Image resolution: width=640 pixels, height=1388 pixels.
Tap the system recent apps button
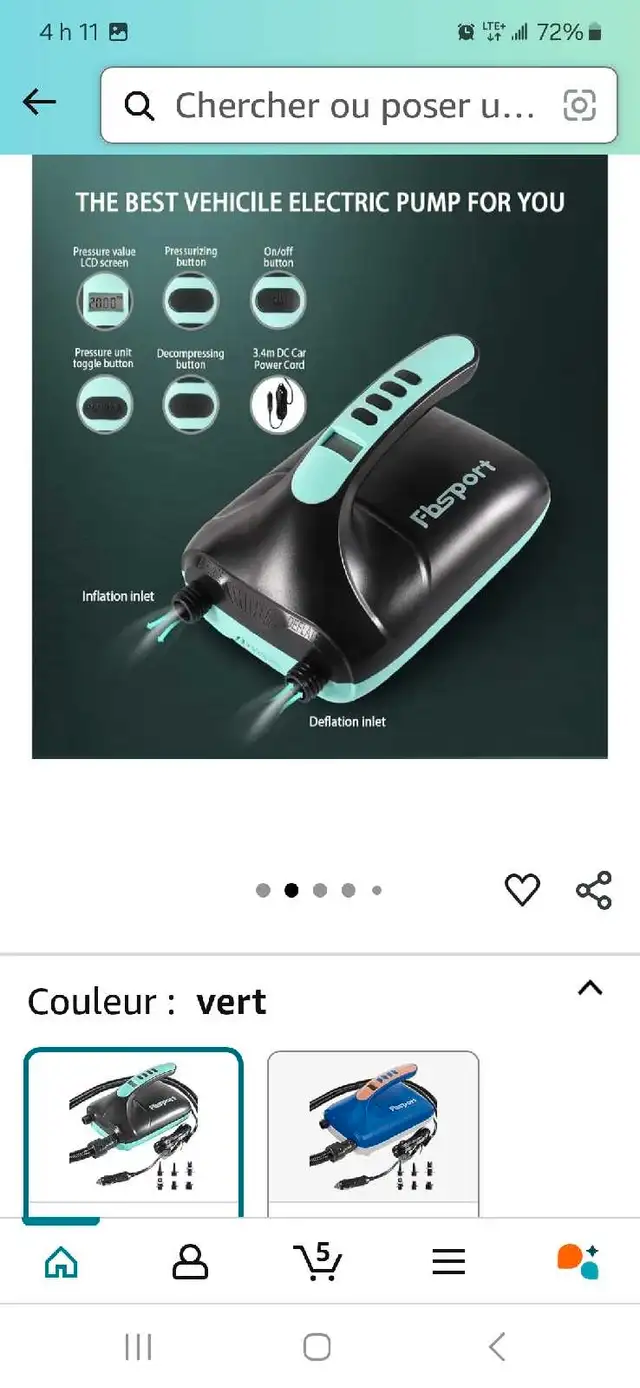[138, 1347]
